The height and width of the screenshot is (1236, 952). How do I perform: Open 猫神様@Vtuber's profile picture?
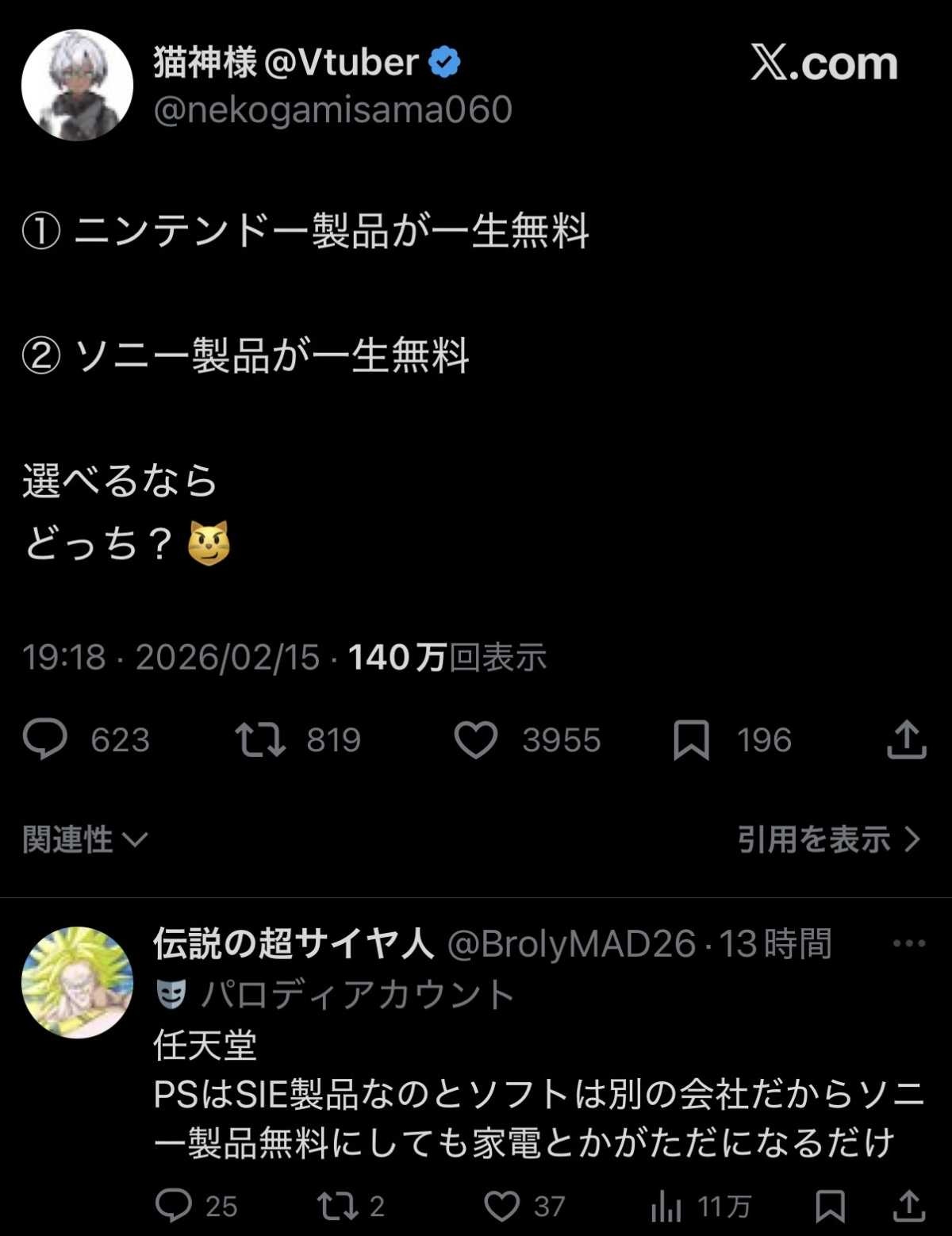pos(77,86)
